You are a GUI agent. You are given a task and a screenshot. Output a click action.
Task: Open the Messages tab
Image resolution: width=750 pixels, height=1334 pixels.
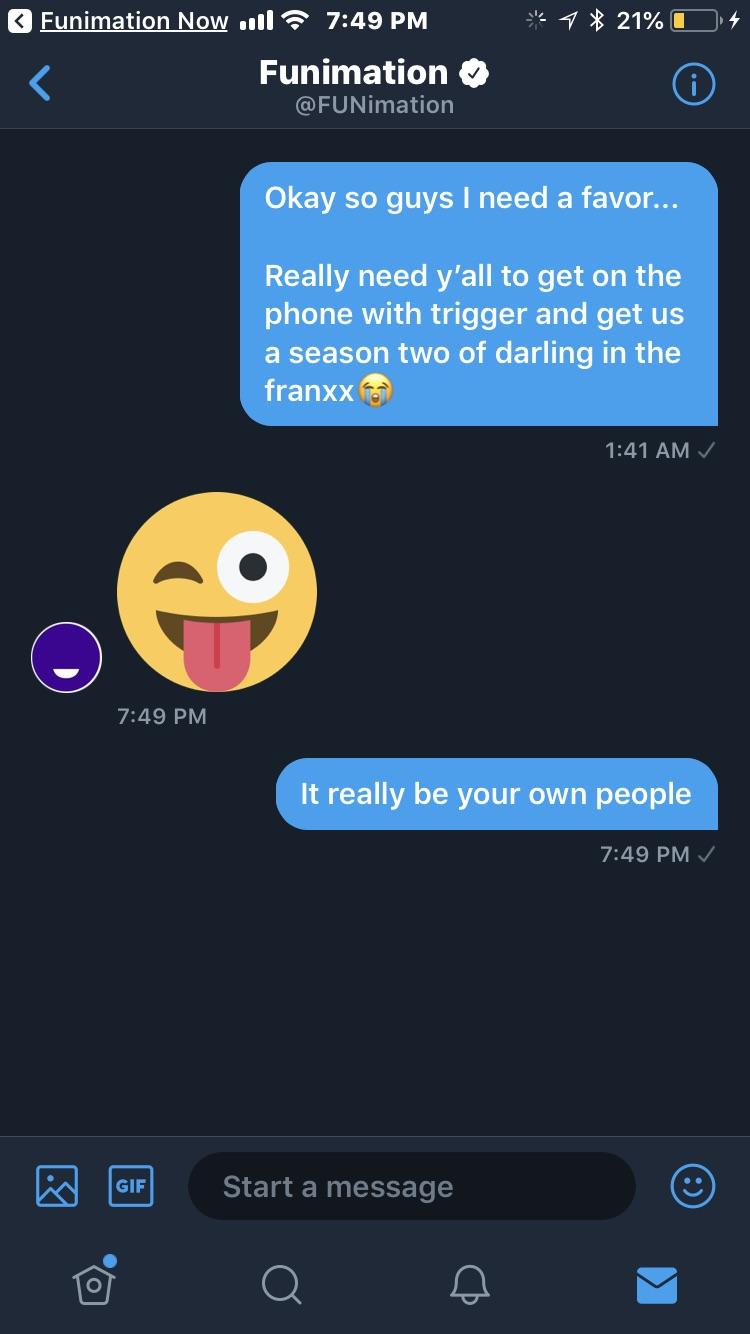657,1284
